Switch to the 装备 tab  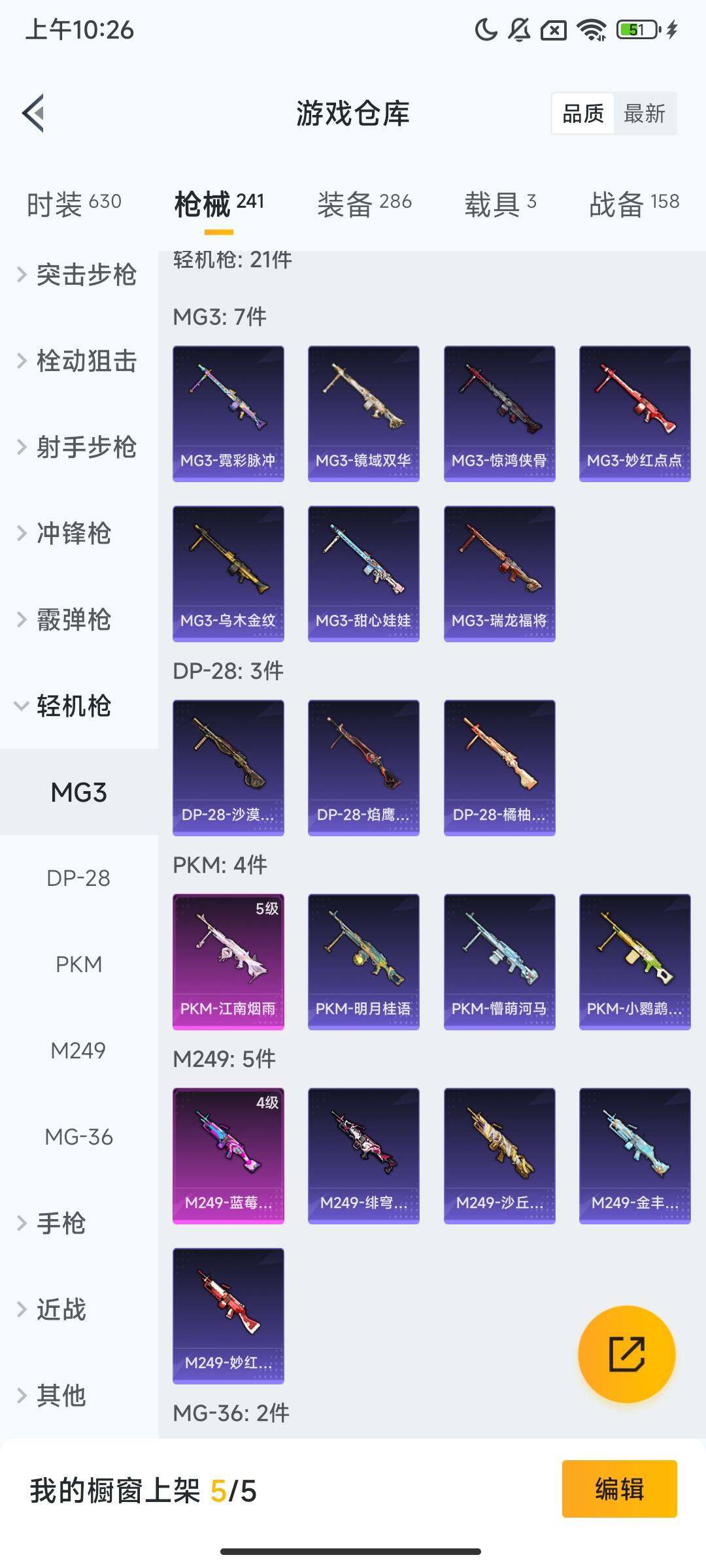(364, 204)
